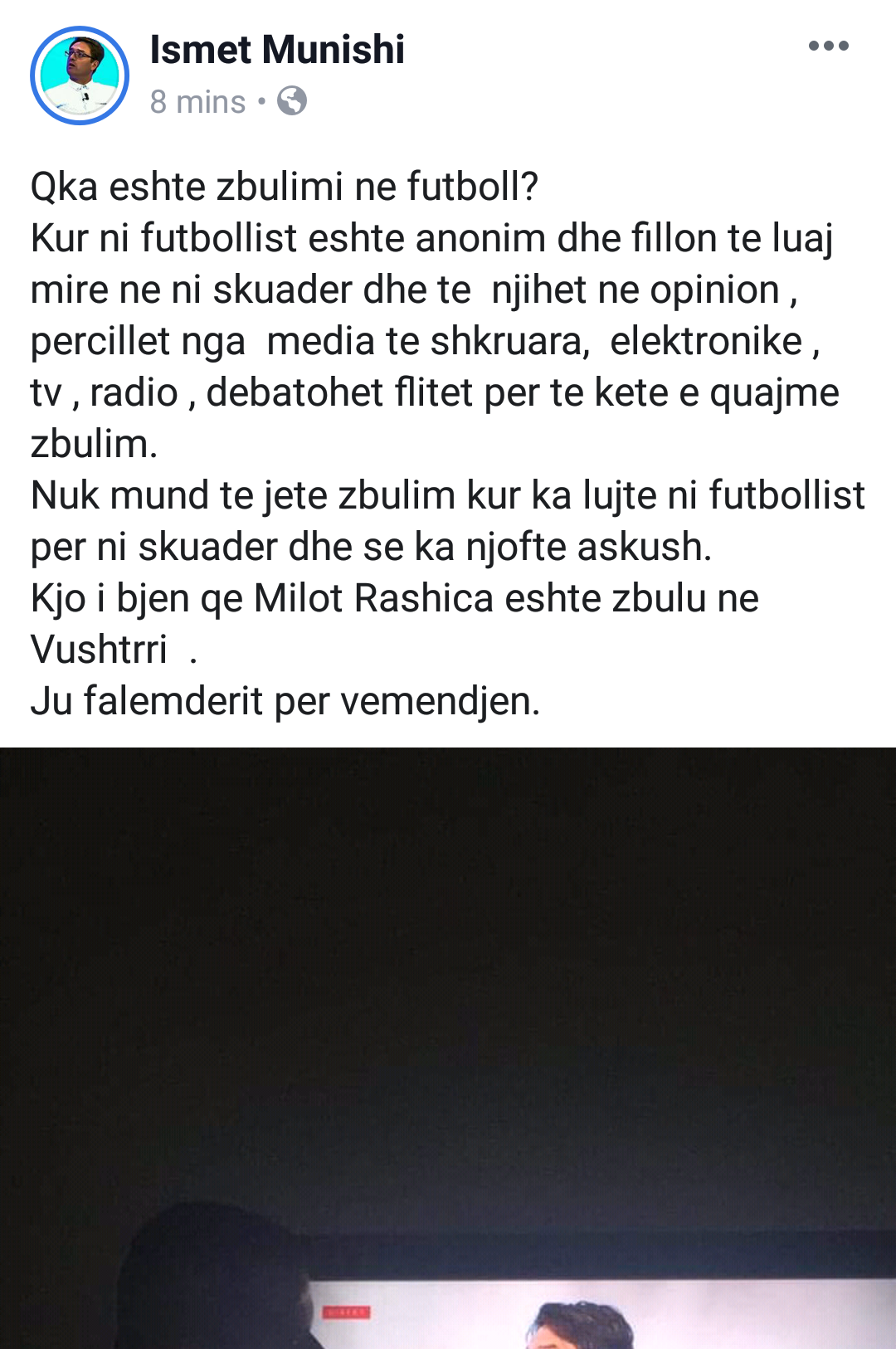Open the post's three-dot options menu
Screen dimensions: 896x1349
[828, 46]
